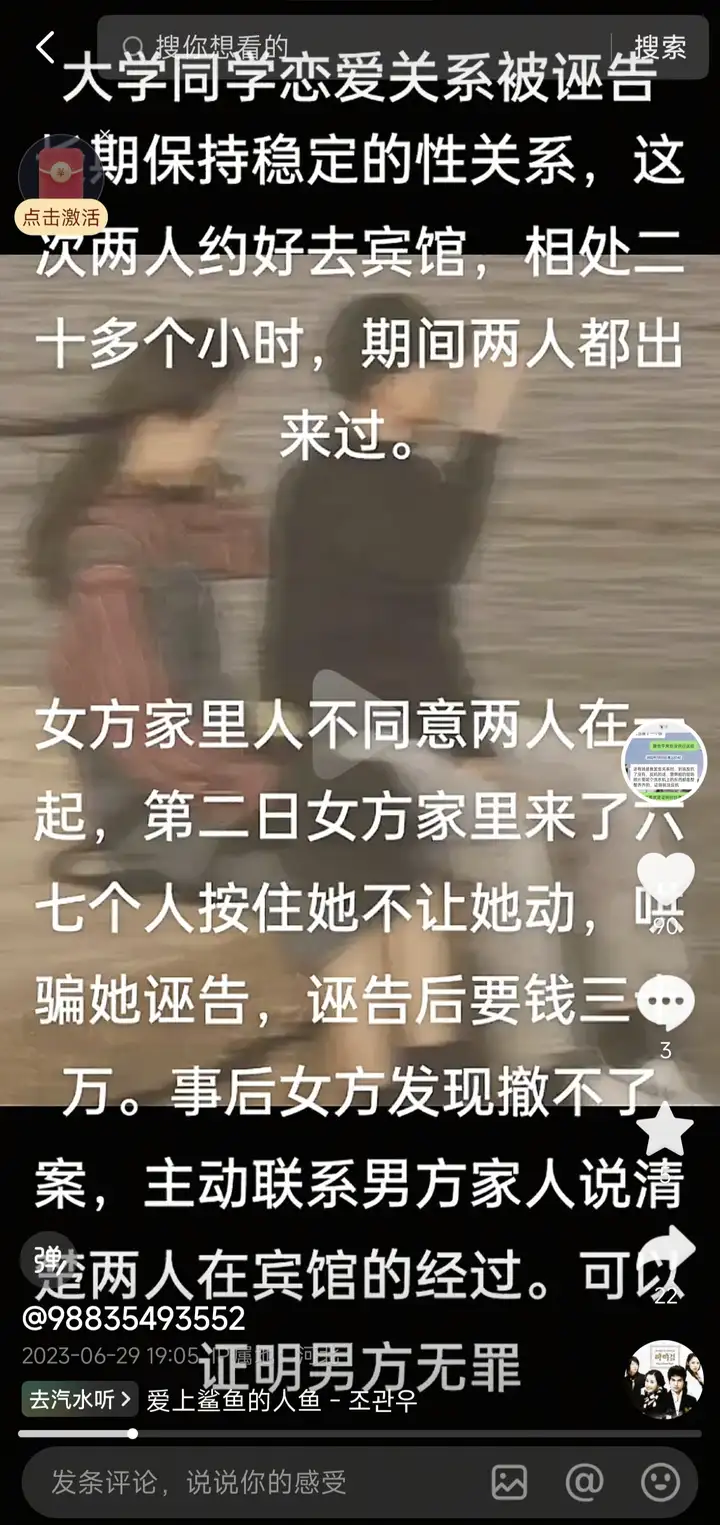Open the comments bubble icon
The width and height of the screenshot is (720, 1525).
665,1003
